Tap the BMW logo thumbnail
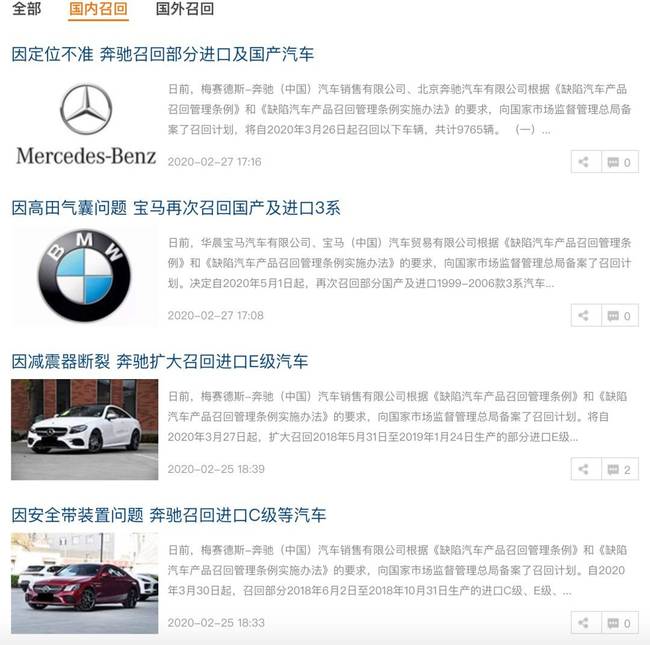Viewport: 650px width, 645px height. (85, 277)
